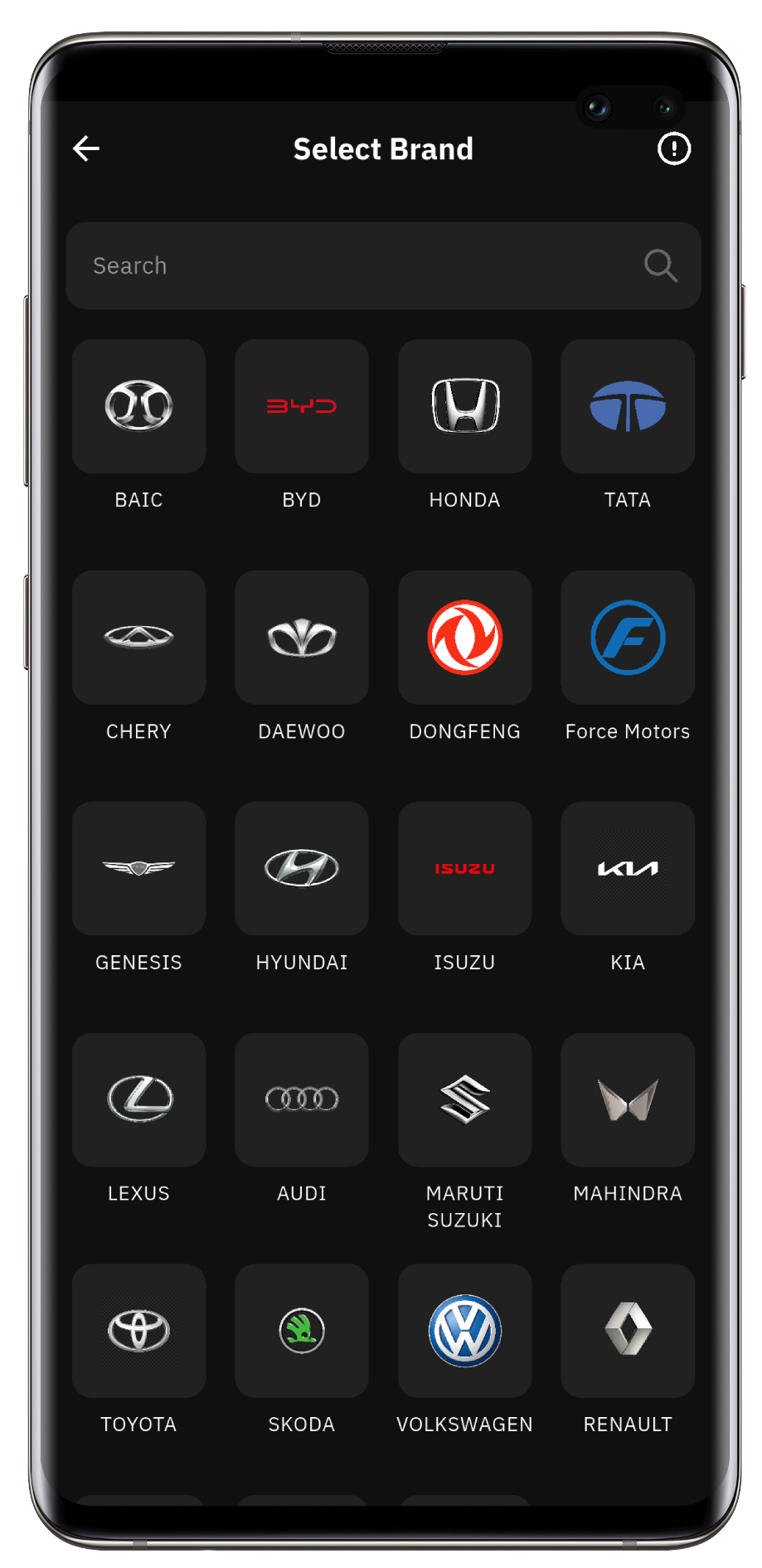Select Toyota from the brands
762x1568 pixels.
pyautogui.click(x=139, y=1331)
